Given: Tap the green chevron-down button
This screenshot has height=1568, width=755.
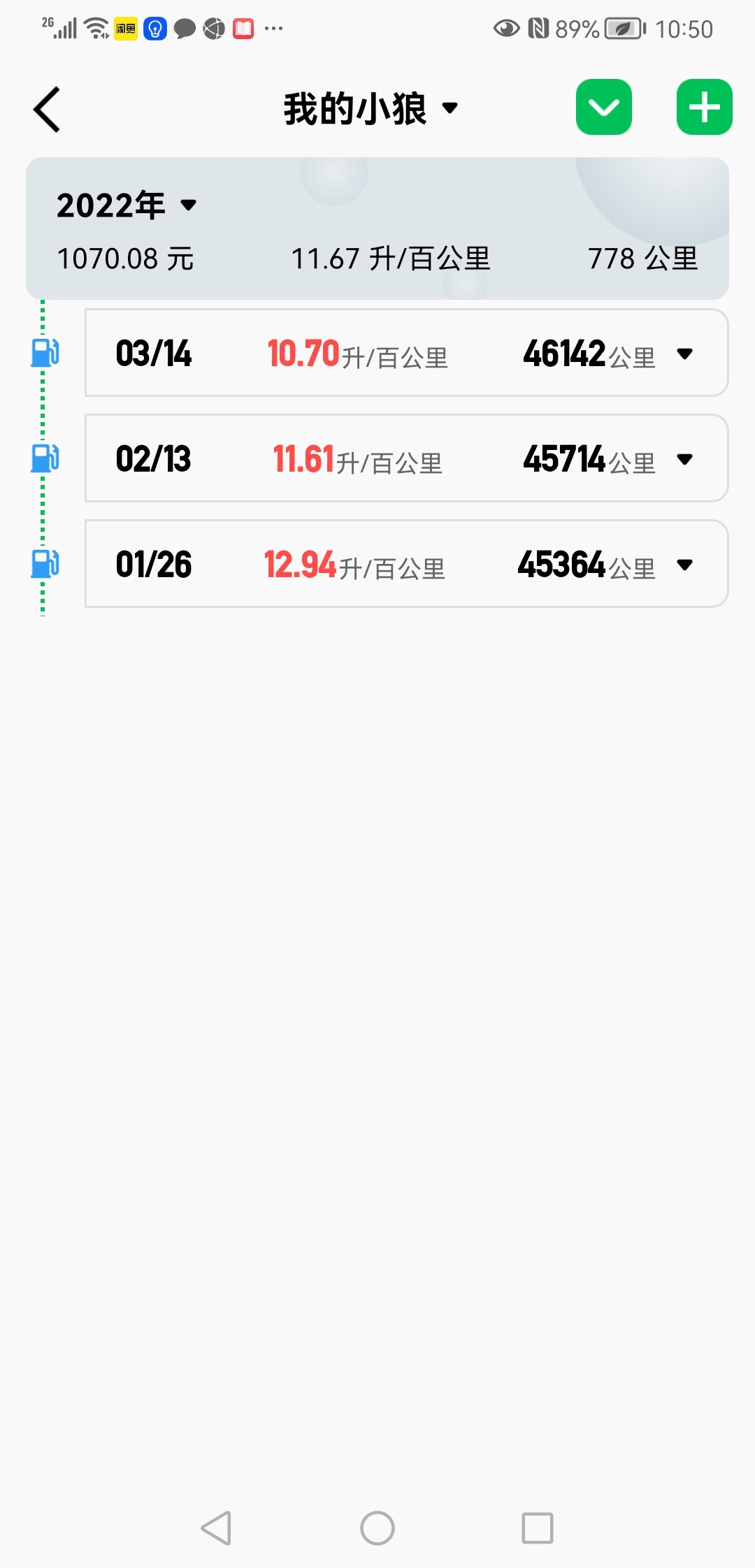Looking at the screenshot, I should pos(604,107).
